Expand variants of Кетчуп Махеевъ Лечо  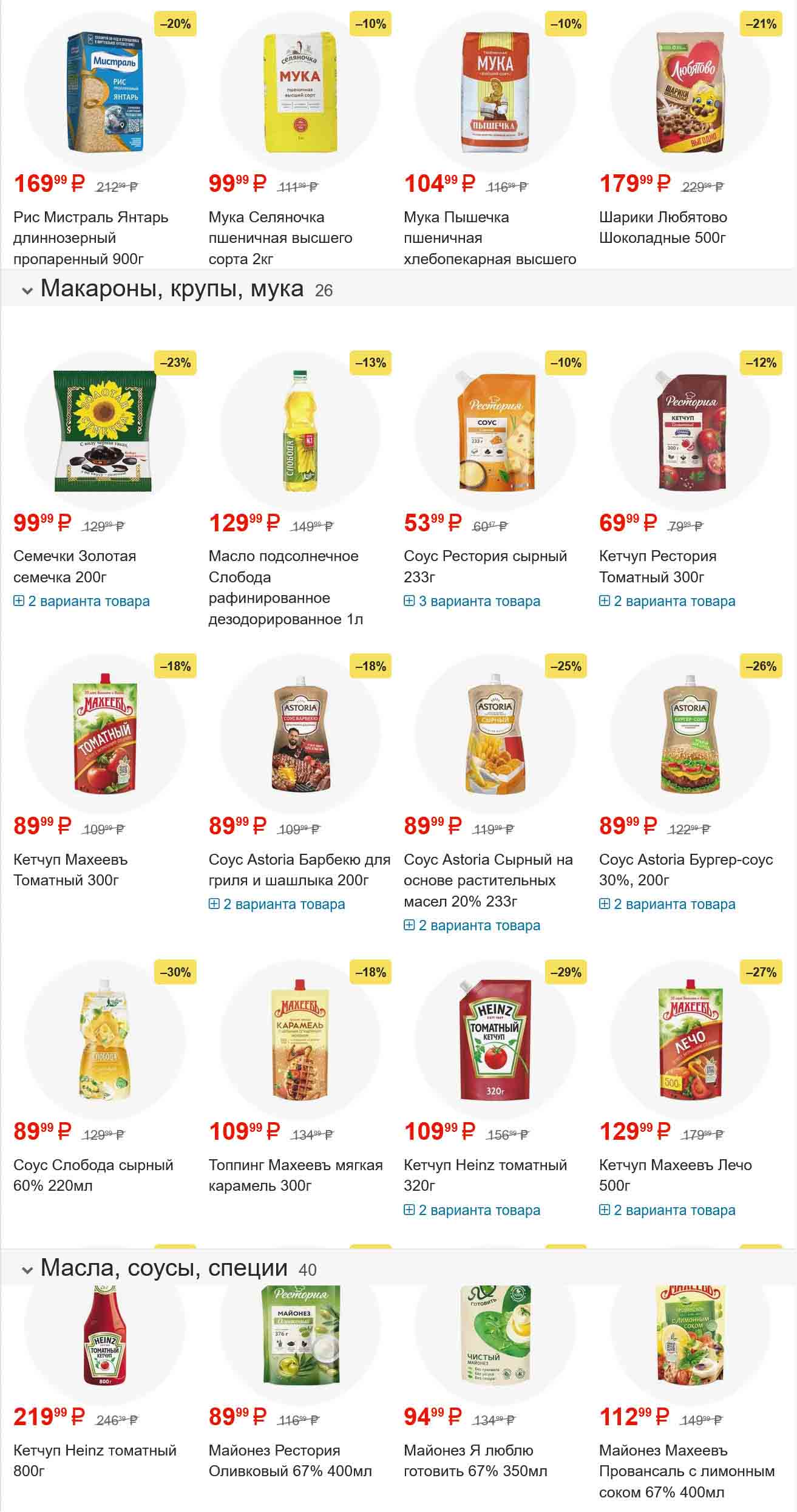667,1210
